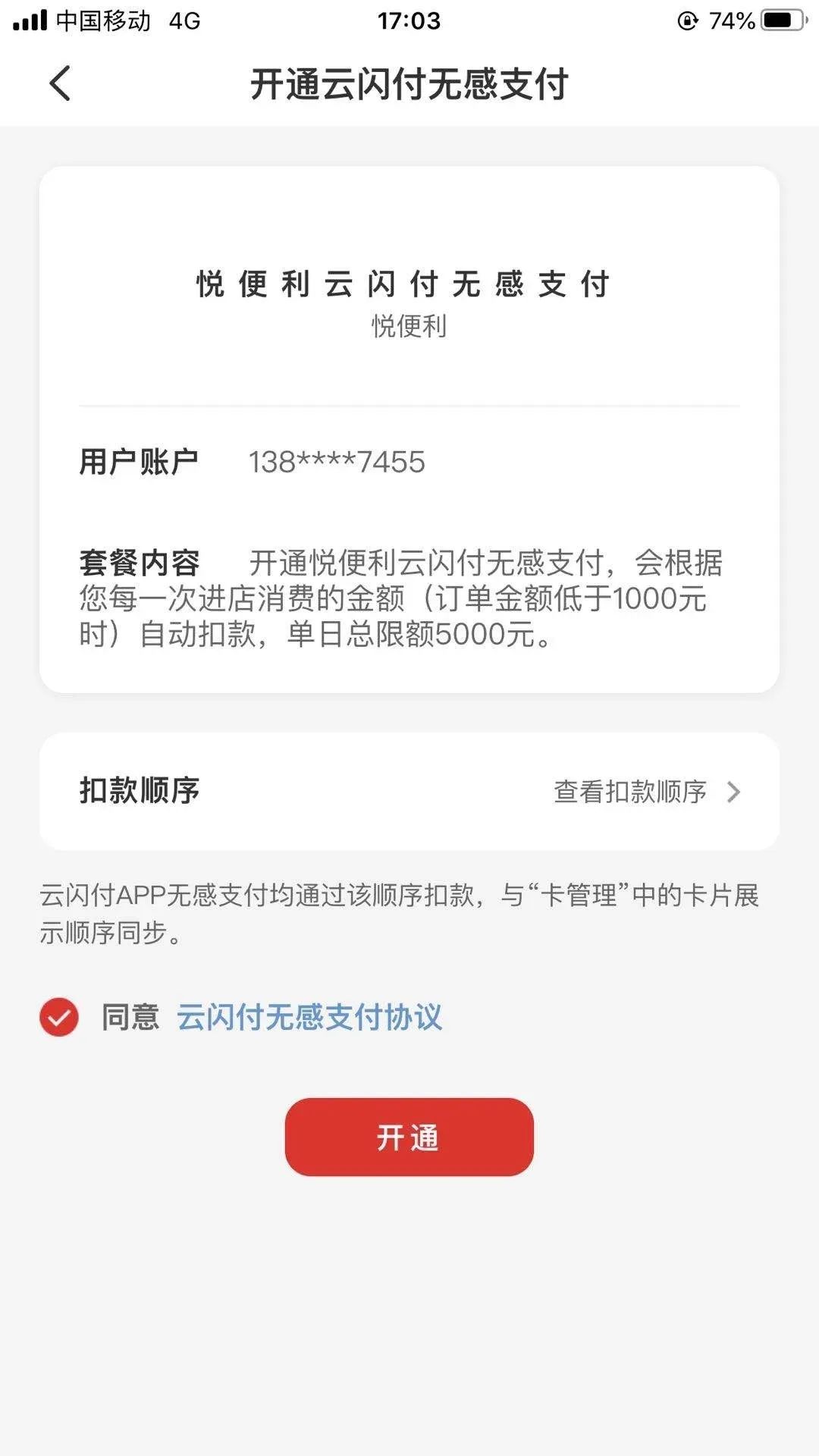The width and height of the screenshot is (819, 1456).
Task: Uncheck the 同意 agreement checkbox
Action: [59, 1018]
